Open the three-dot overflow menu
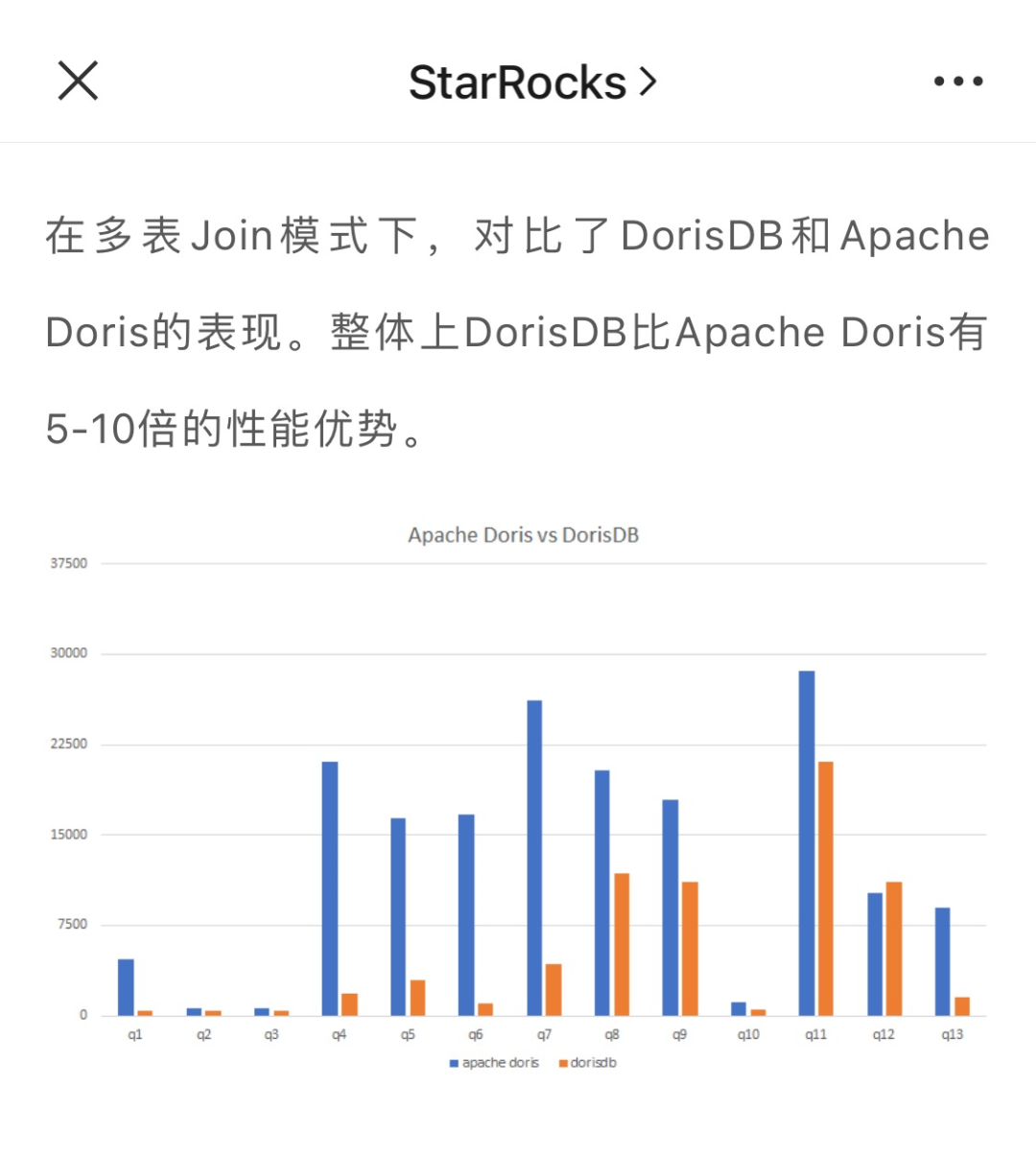The width and height of the screenshot is (1036, 1155). tap(957, 82)
